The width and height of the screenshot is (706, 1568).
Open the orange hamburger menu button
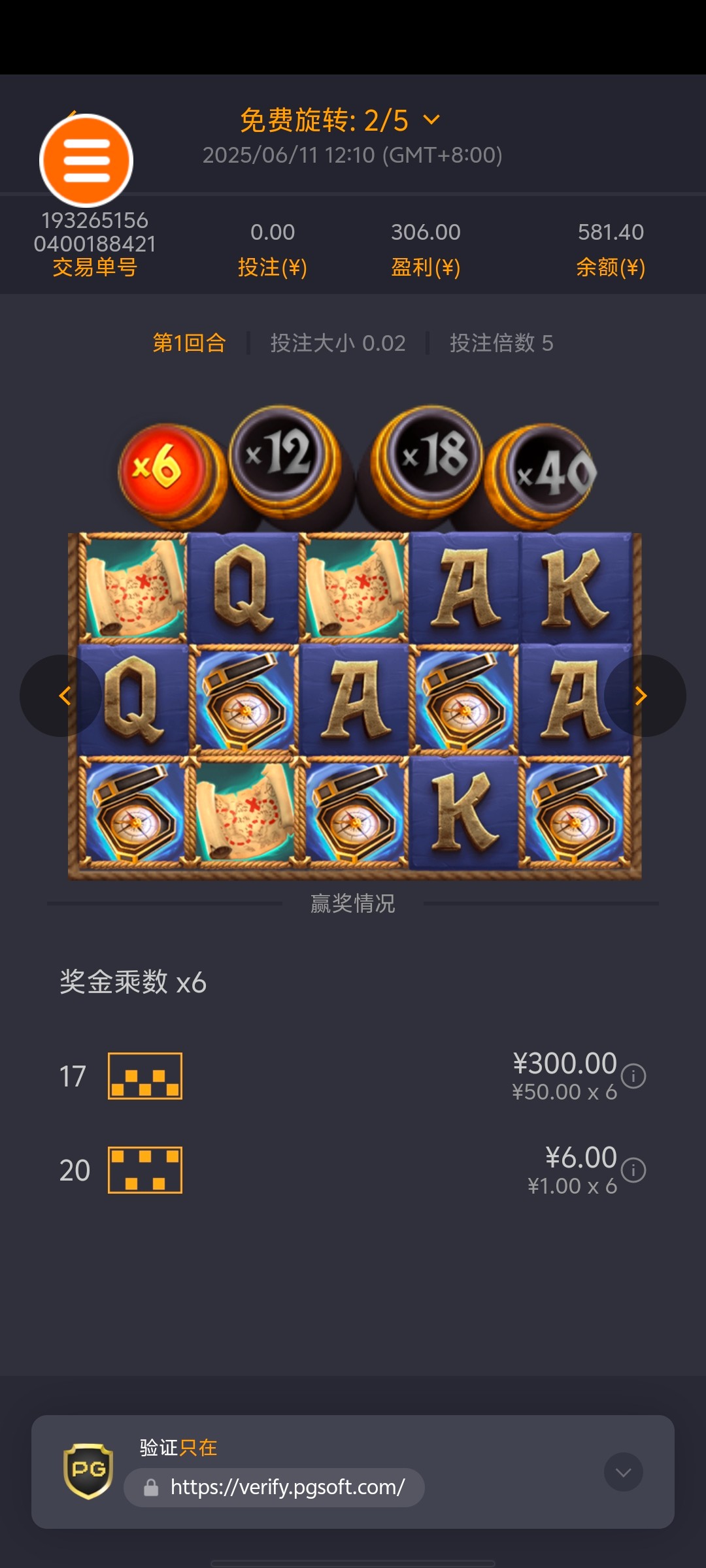pos(86,160)
